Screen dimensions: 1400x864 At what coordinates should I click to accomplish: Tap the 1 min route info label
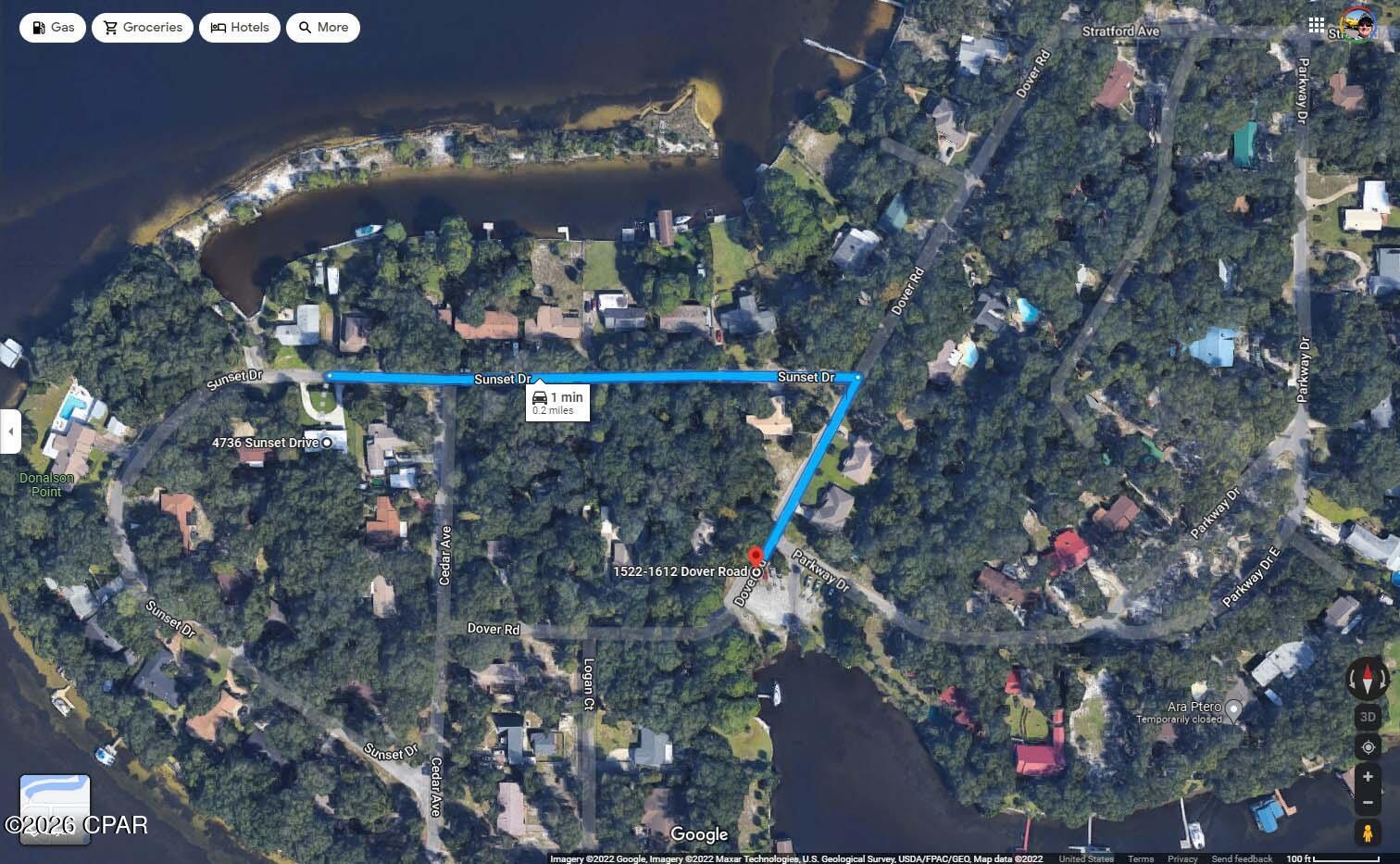click(557, 403)
